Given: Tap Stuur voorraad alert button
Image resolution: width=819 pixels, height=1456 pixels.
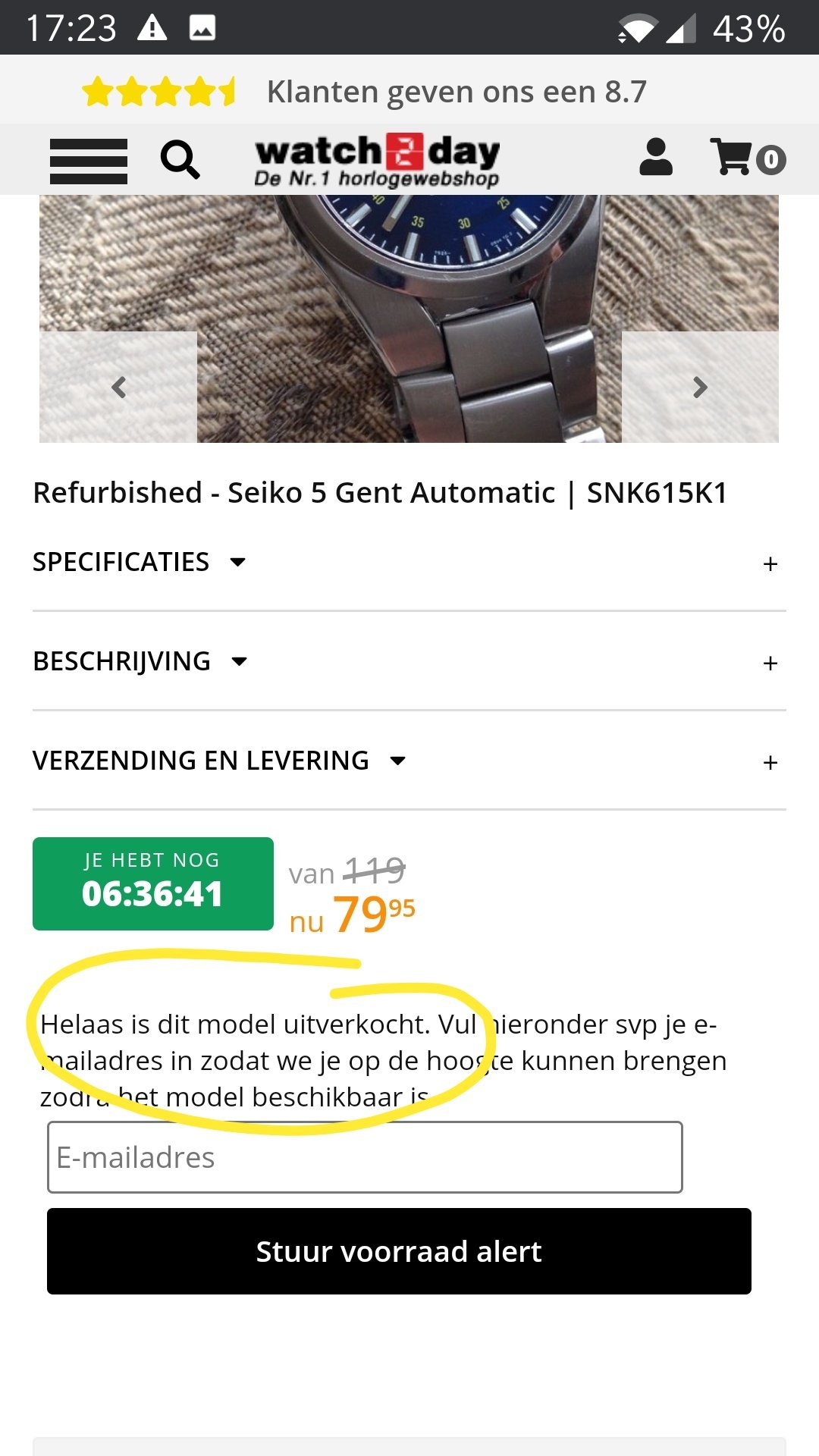Looking at the screenshot, I should [x=399, y=1251].
